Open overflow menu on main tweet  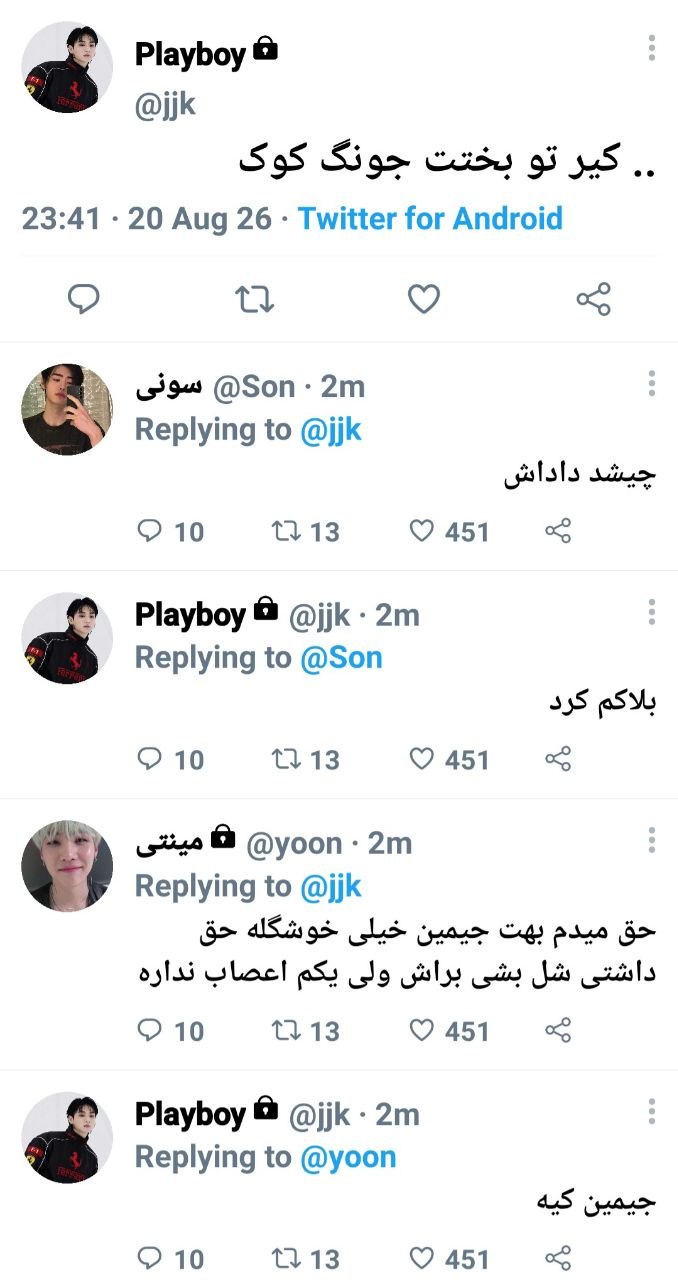(651, 48)
